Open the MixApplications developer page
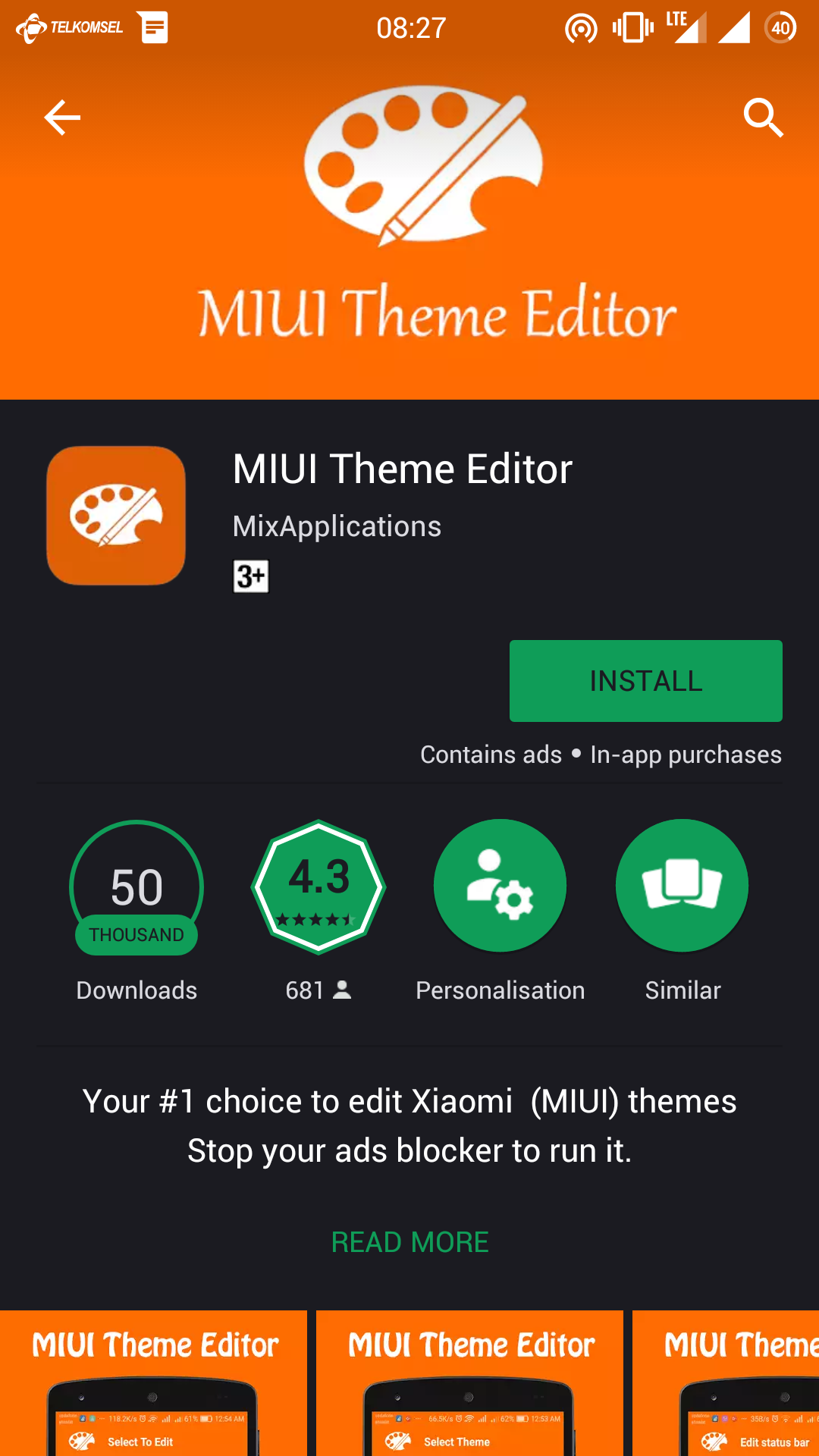Viewport: 819px width, 1456px height. [x=337, y=526]
